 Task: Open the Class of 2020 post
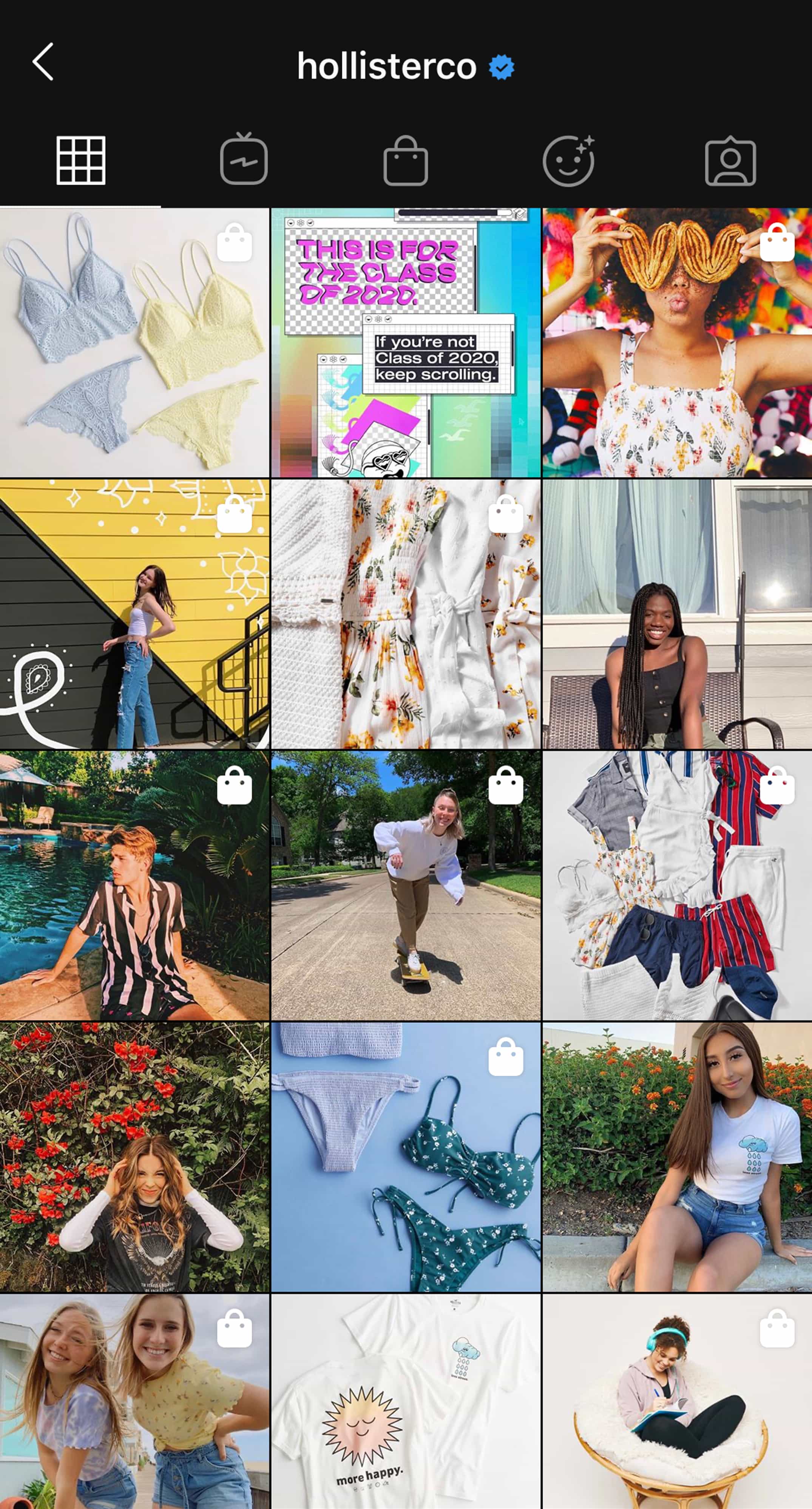(406, 343)
